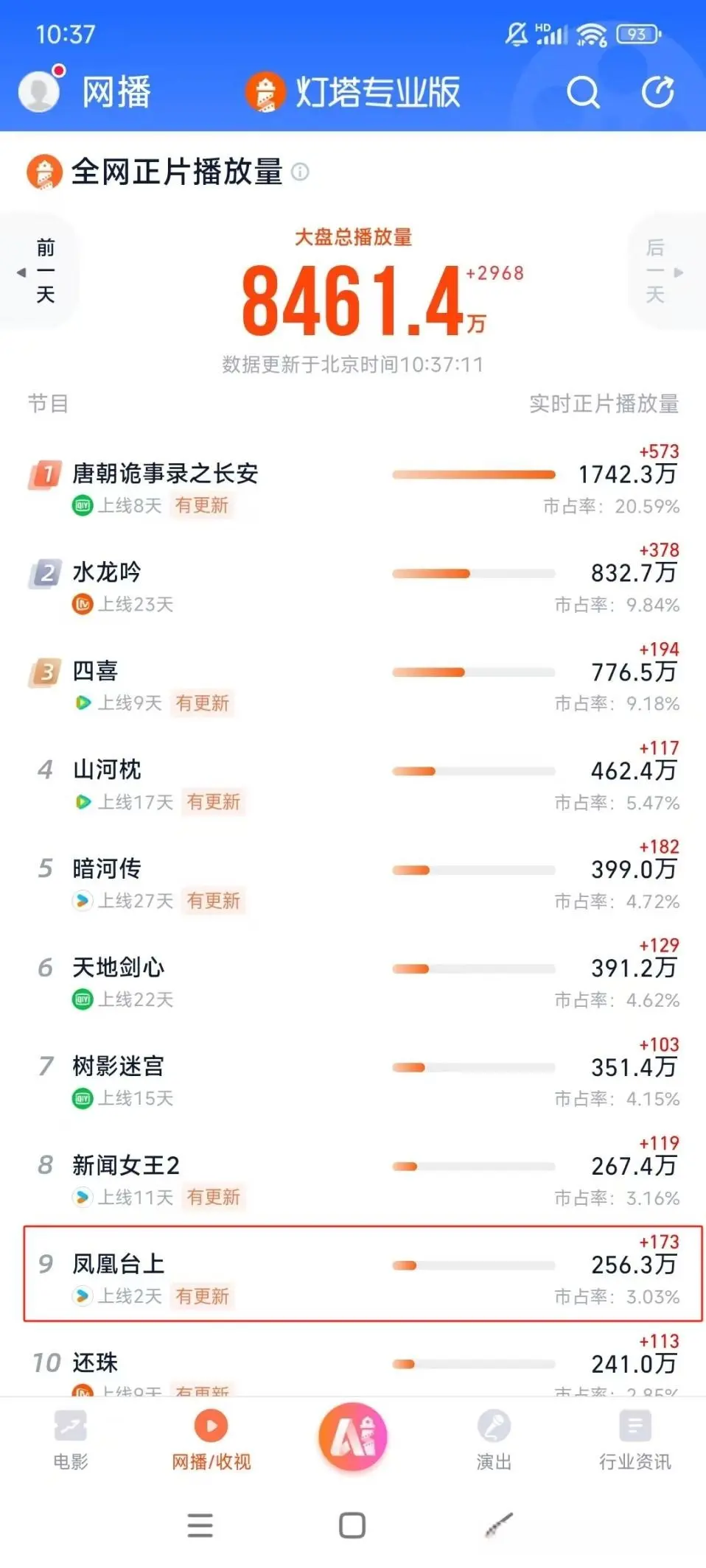
Task: Tap the system home button
Action: coord(352,1525)
